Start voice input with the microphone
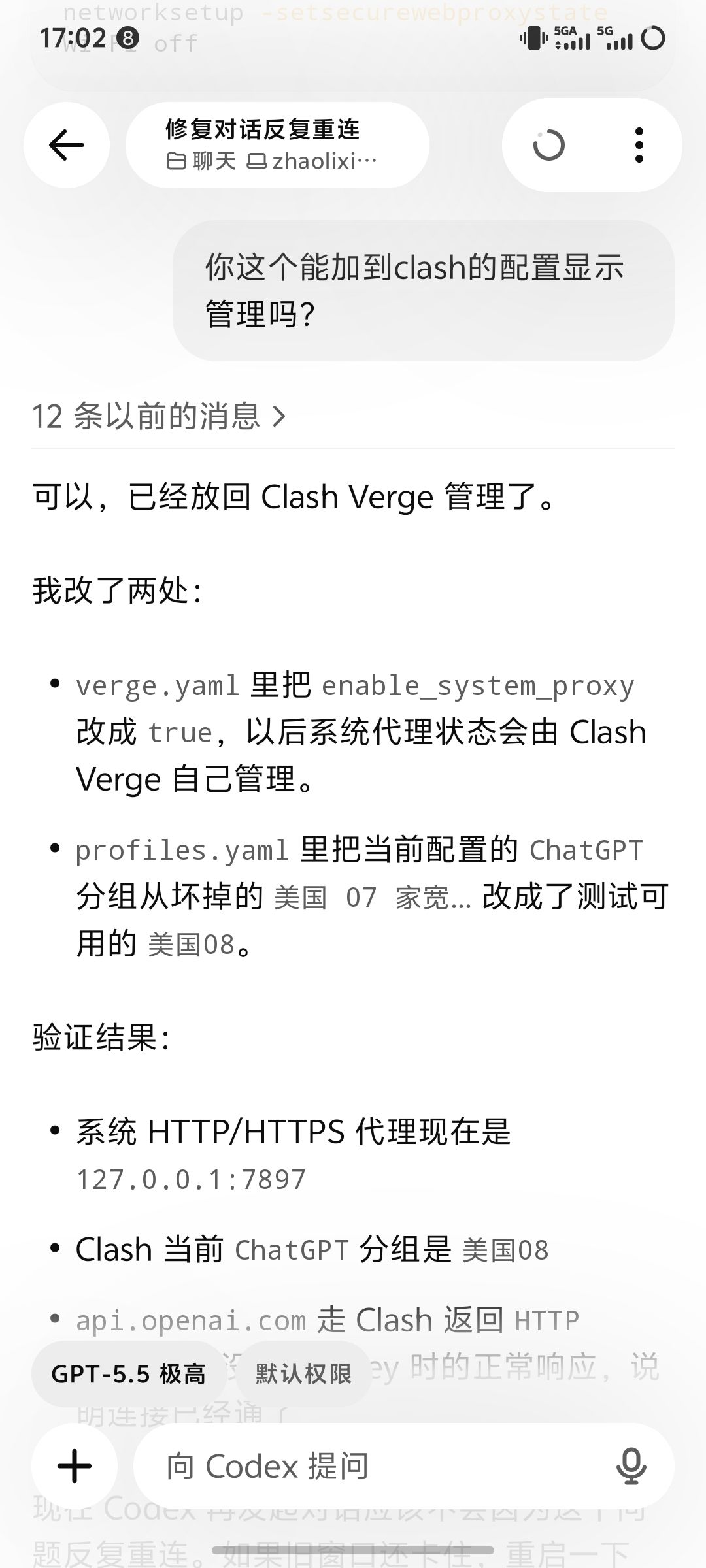 coord(631,1467)
